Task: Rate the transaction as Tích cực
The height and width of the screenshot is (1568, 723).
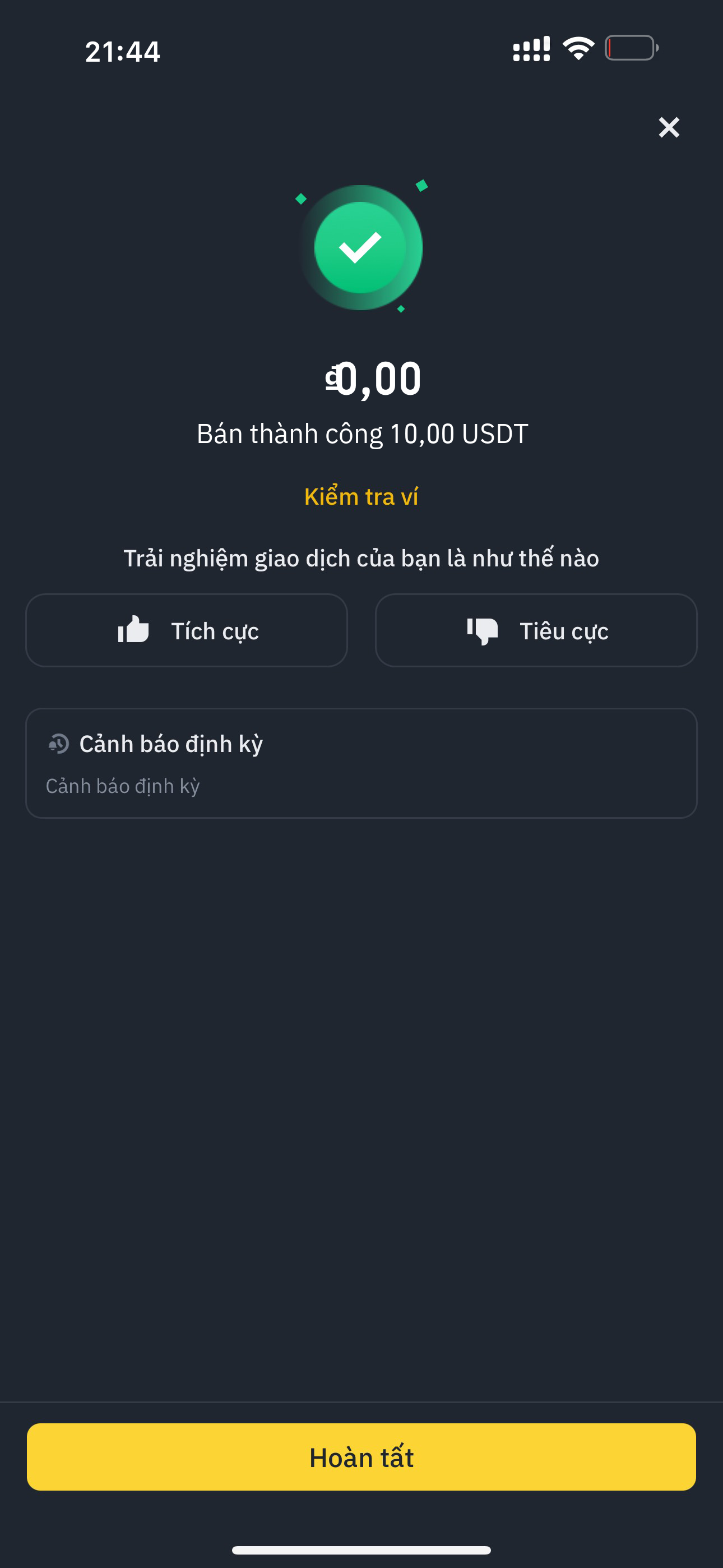Action: (x=186, y=630)
